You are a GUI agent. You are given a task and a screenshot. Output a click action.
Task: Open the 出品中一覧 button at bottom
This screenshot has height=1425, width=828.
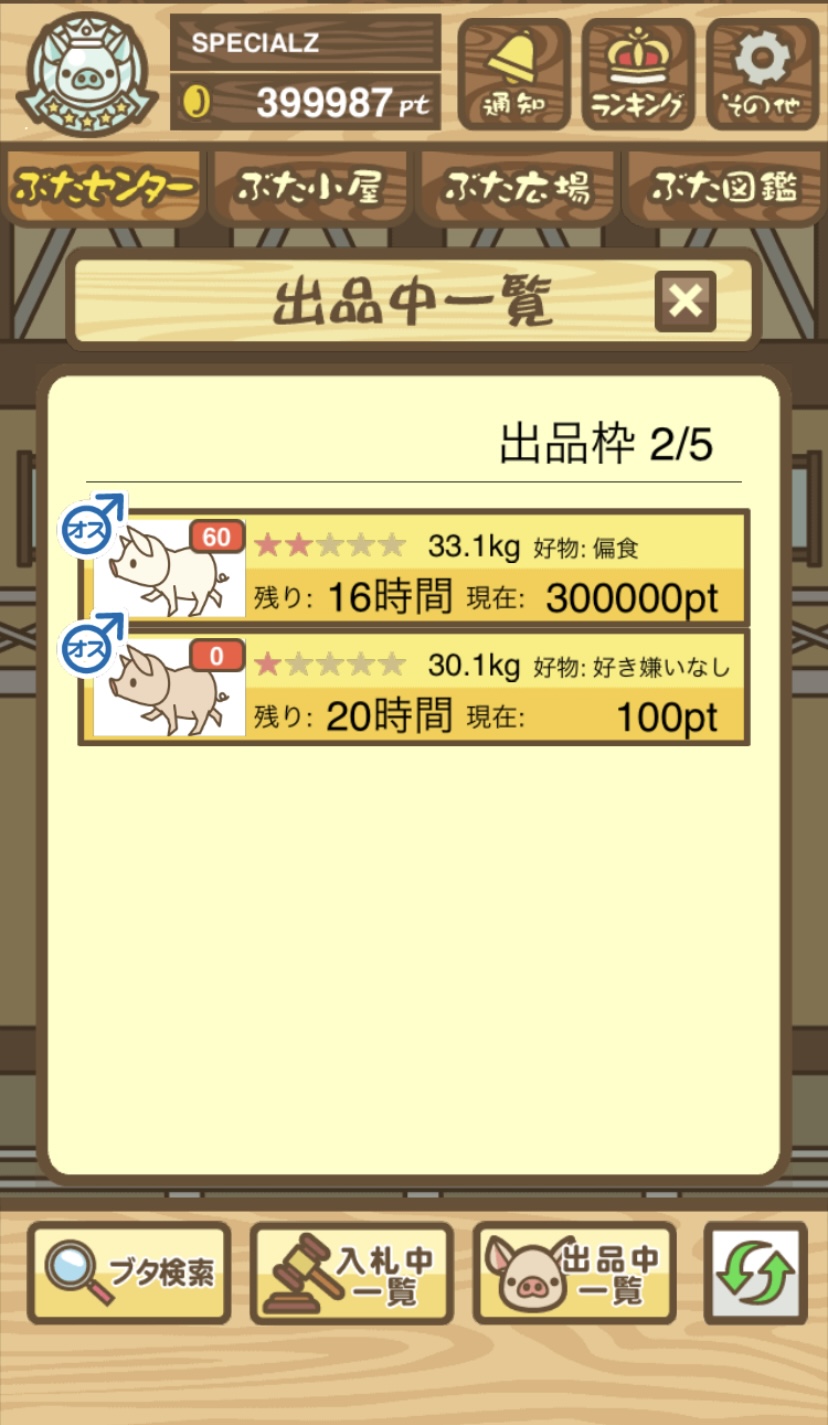[575, 1273]
